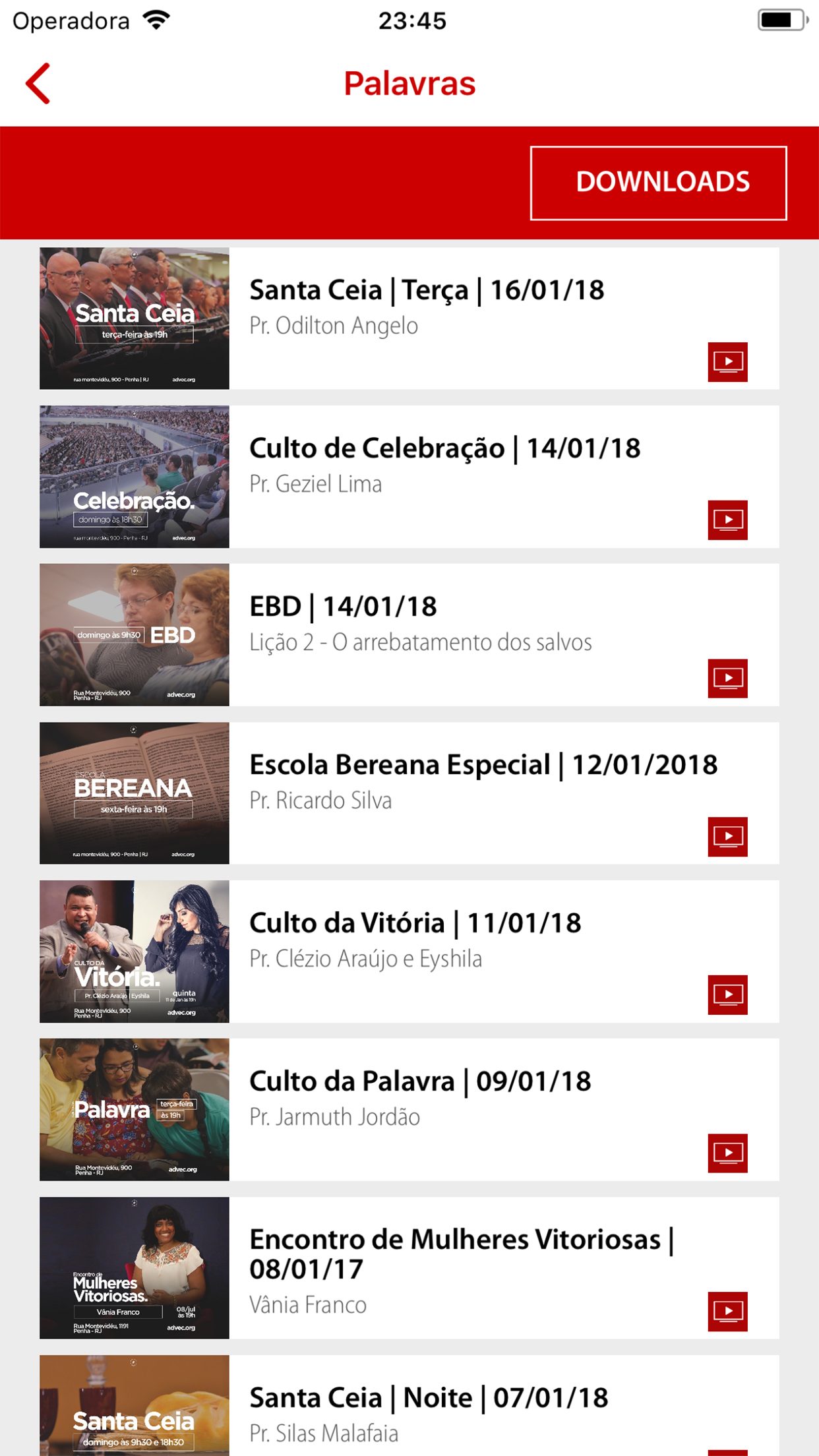Tap the EBD 14/01/18 video icon

tap(727, 679)
